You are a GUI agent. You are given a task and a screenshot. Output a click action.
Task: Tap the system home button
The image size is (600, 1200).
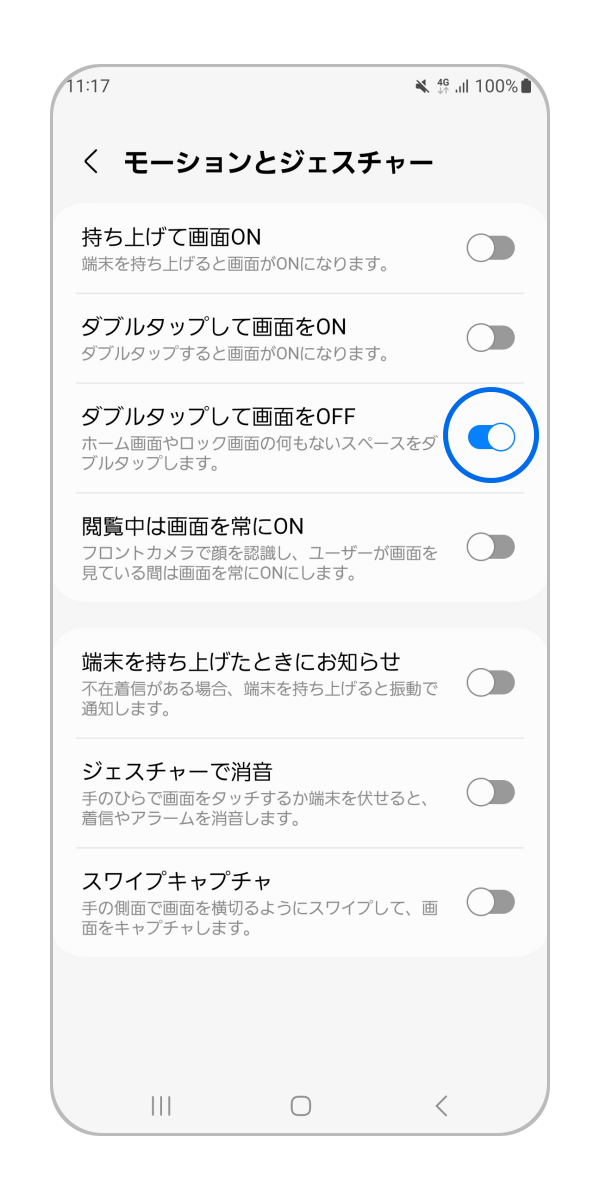click(301, 1105)
